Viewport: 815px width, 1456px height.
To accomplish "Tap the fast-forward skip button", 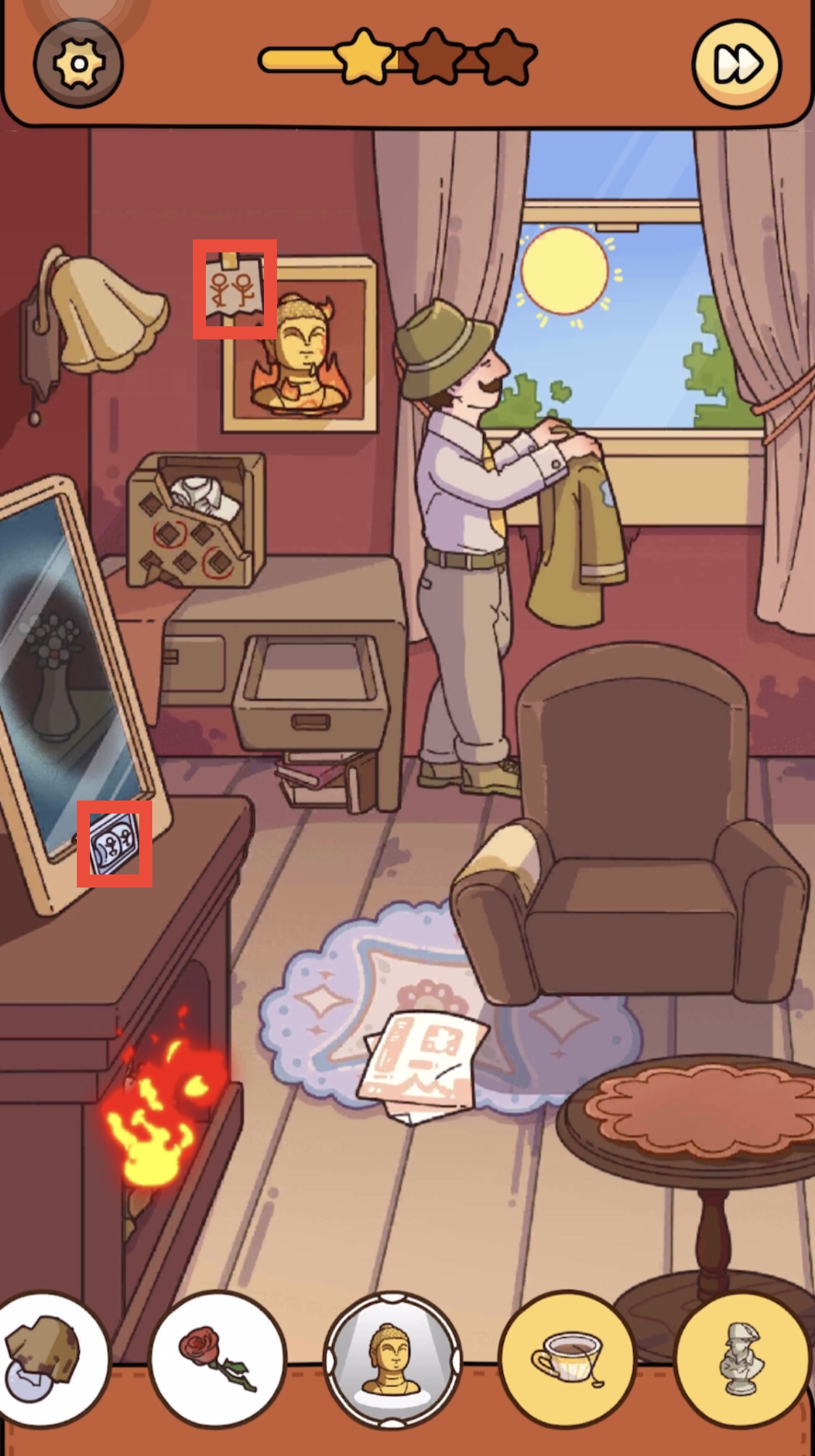I will coord(737,64).
